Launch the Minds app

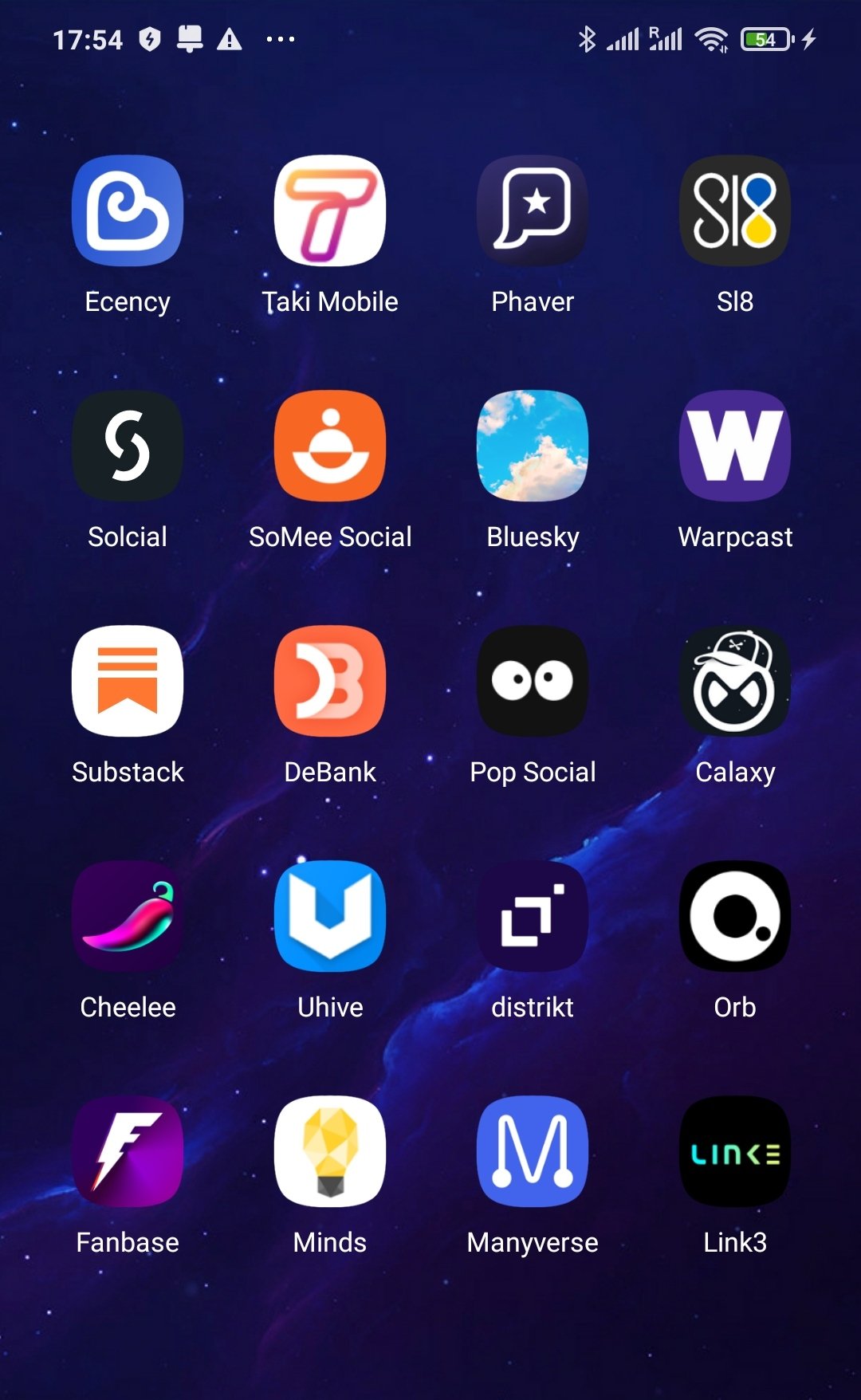tap(329, 1152)
